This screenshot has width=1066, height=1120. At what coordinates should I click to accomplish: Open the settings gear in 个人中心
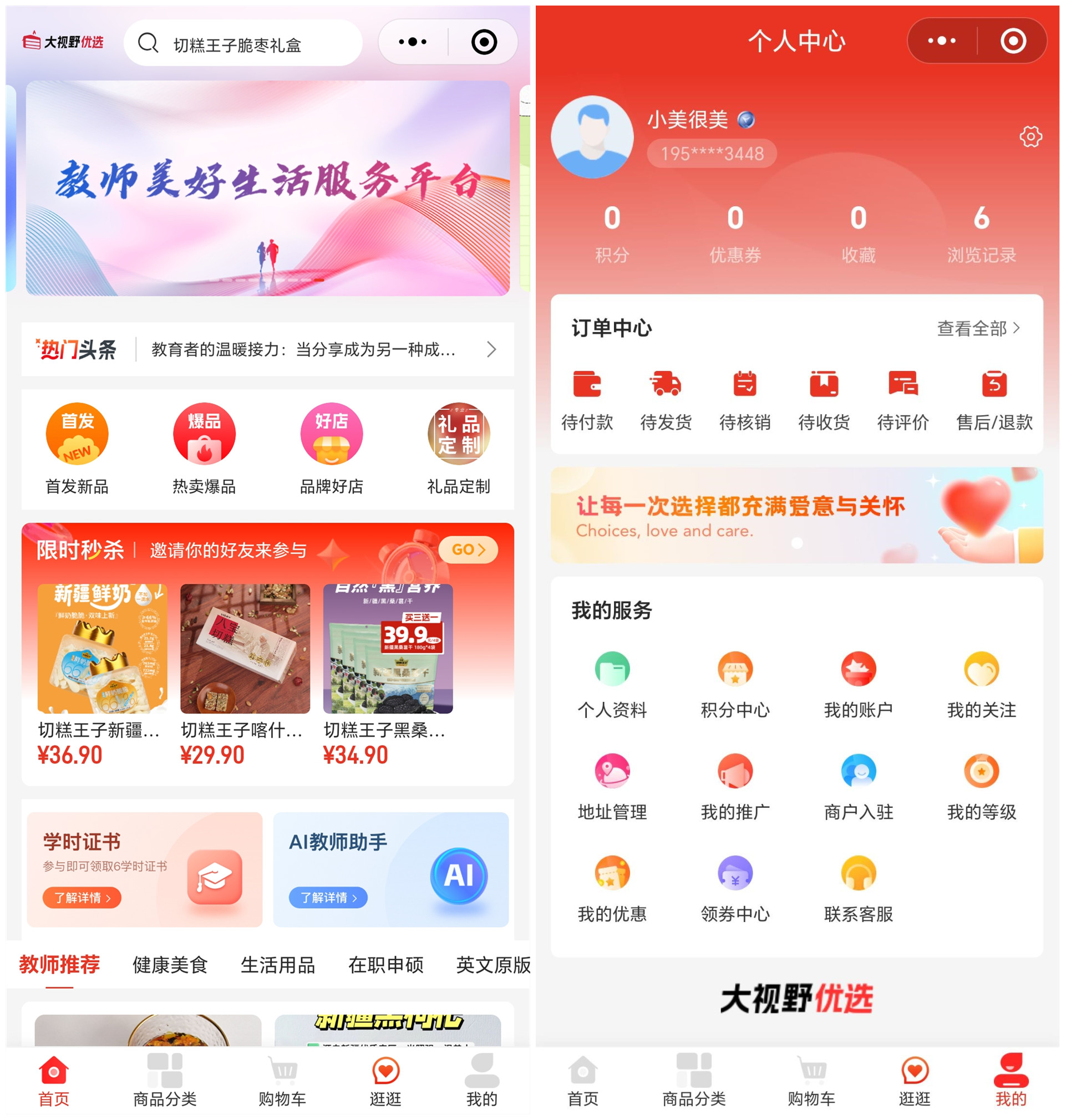[x=1030, y=137]
